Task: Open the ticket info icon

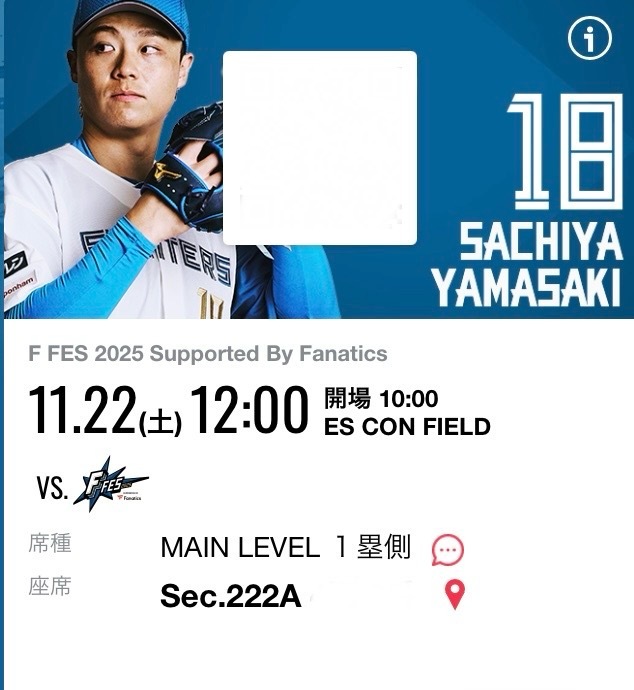Action: (589, 40)
